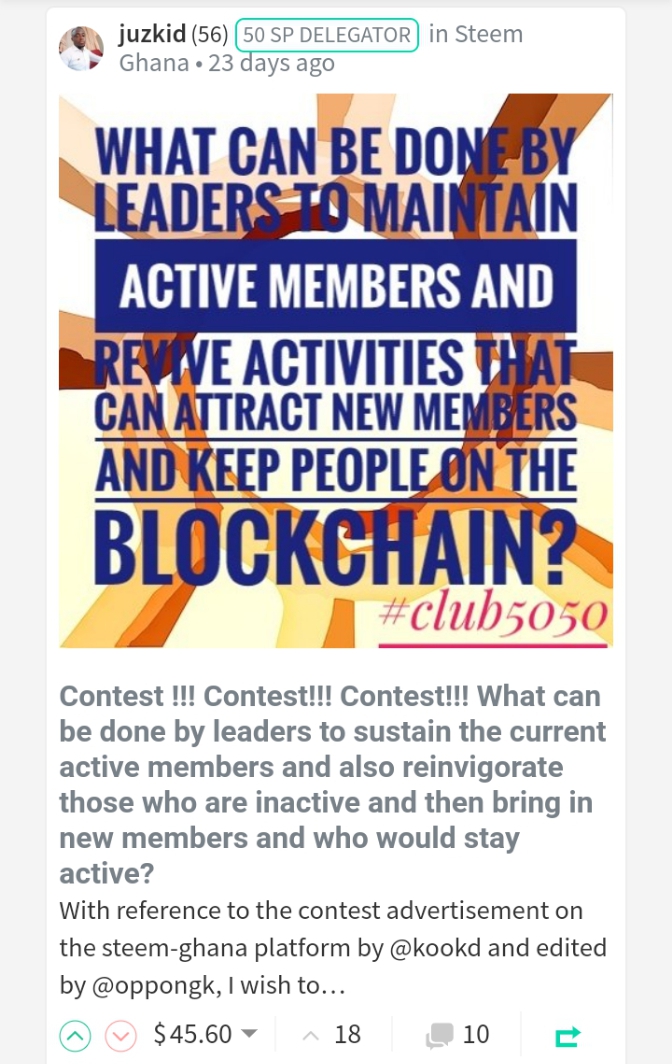Open the Steem Ghana community link
672x1064 pixels.
[x=321, y=48]
